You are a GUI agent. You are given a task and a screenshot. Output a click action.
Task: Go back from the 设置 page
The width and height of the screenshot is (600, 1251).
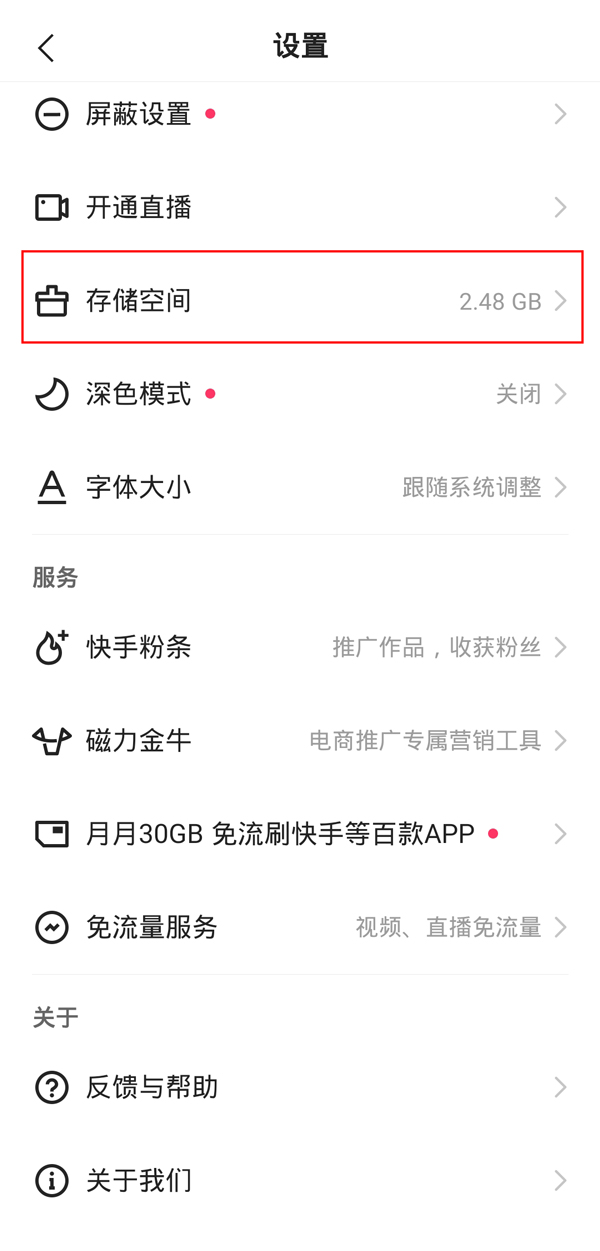(x=46, y=48)
